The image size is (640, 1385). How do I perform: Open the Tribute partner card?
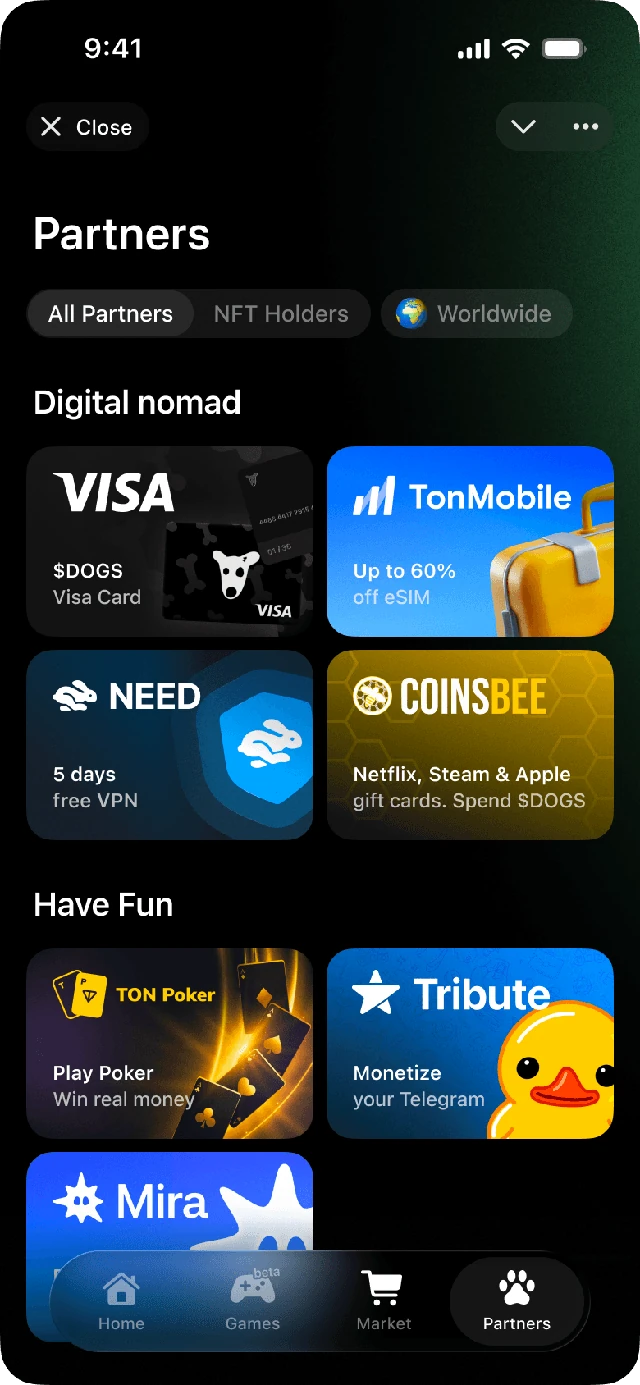470,1044
